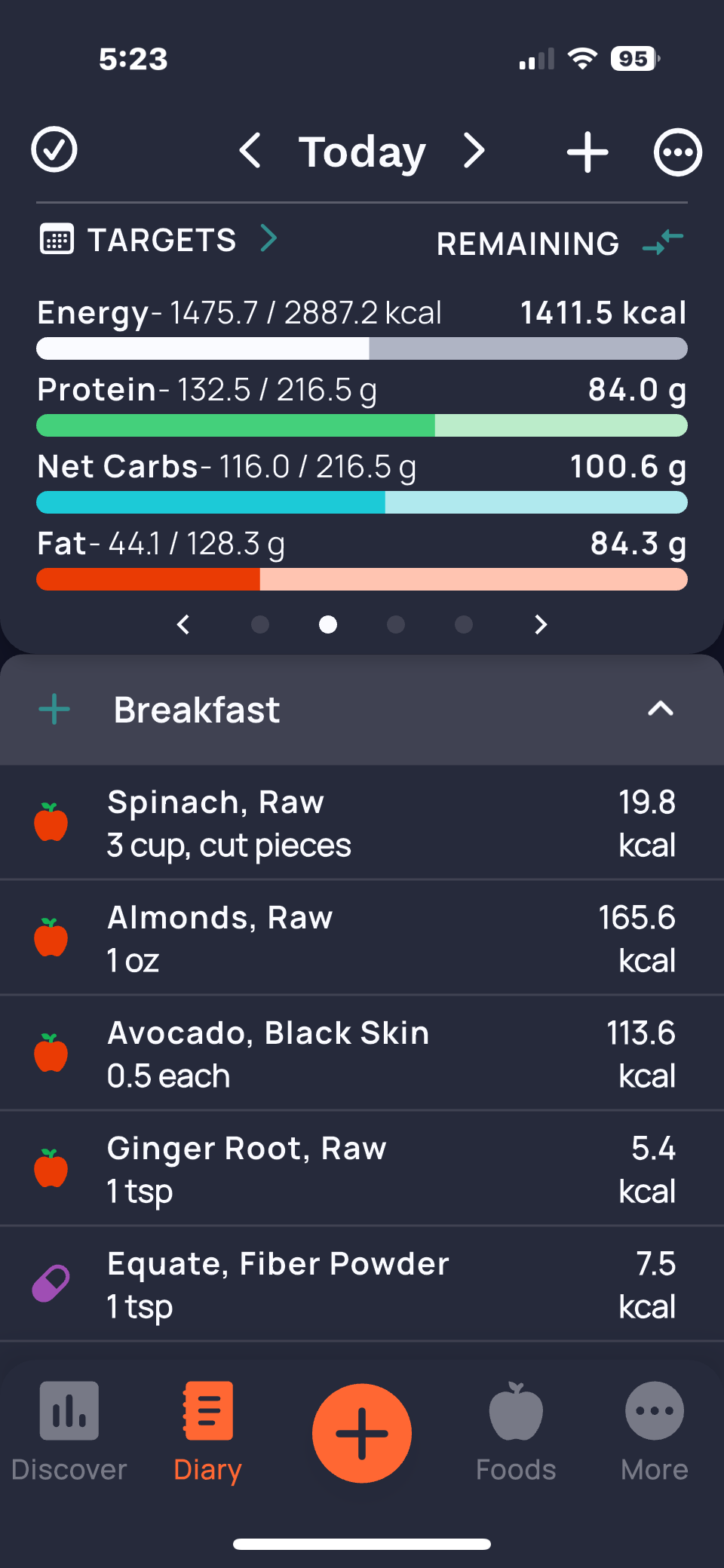Open the Equate, Fiber Powder entry
The image size is (724, 1568).
pyautogui.click(x=362, y=1284)
